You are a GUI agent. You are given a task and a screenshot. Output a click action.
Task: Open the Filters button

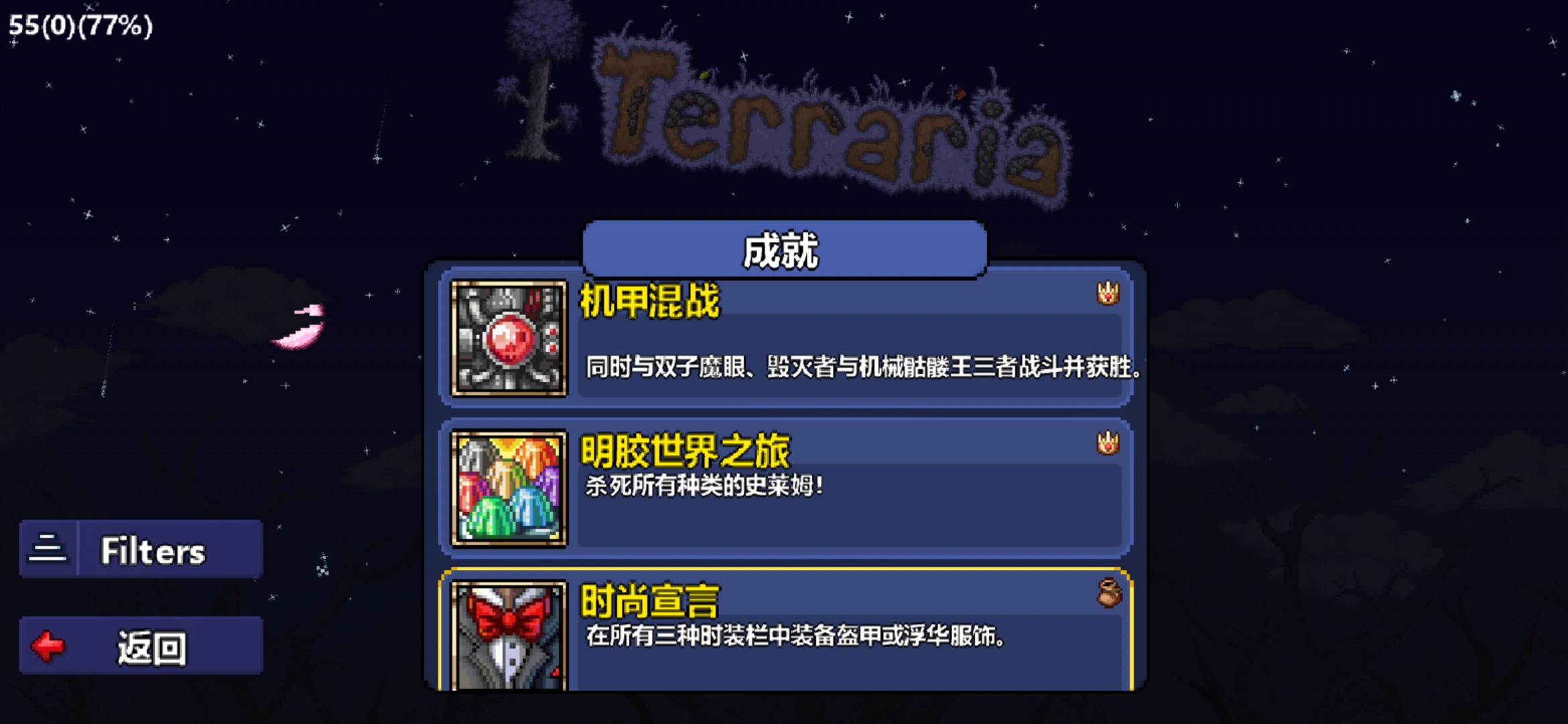pyautogui.click(x=141, y=550)
